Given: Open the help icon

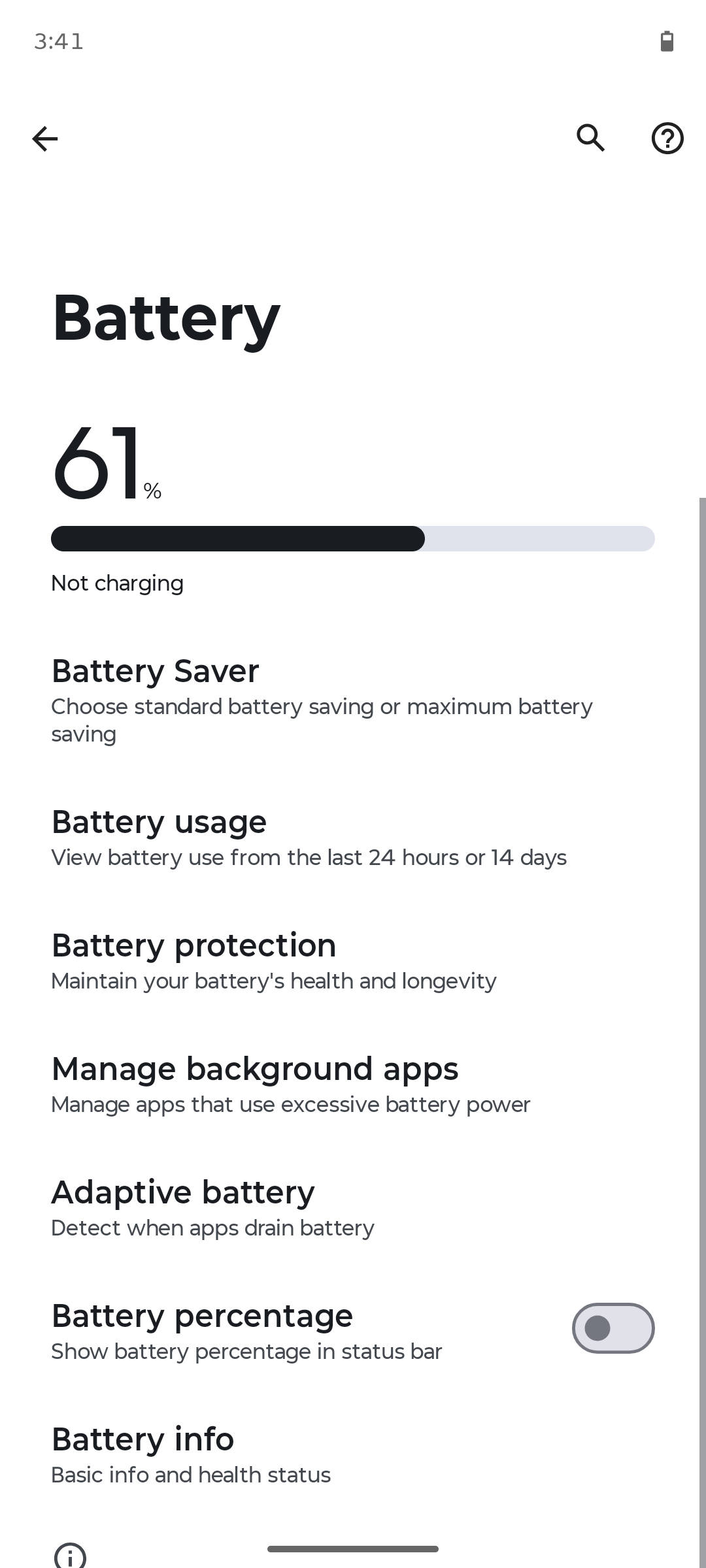Looking at the screenshot, I should coord(667,139).
